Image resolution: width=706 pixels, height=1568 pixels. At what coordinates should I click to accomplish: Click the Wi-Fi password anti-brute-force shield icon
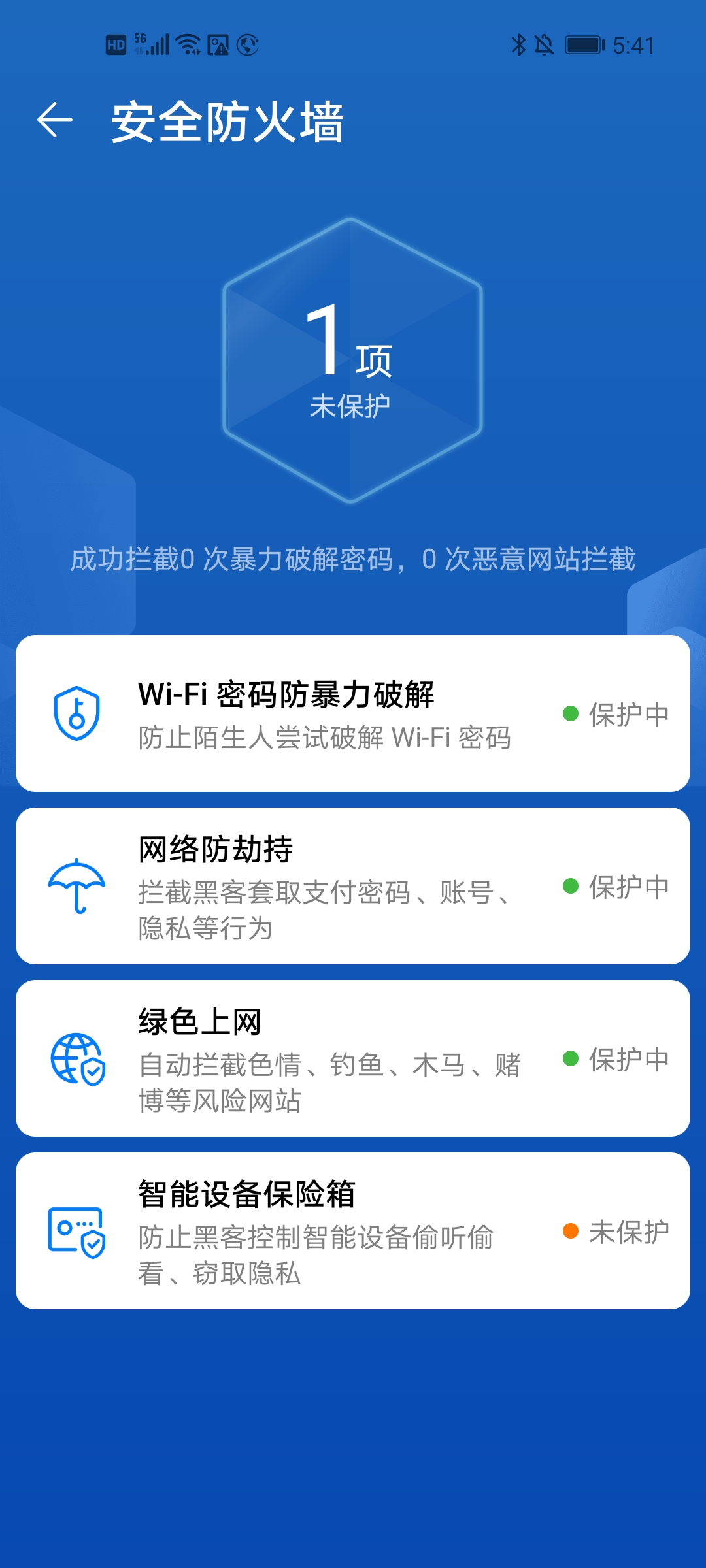pyautogui.click(x=76, y=715)
